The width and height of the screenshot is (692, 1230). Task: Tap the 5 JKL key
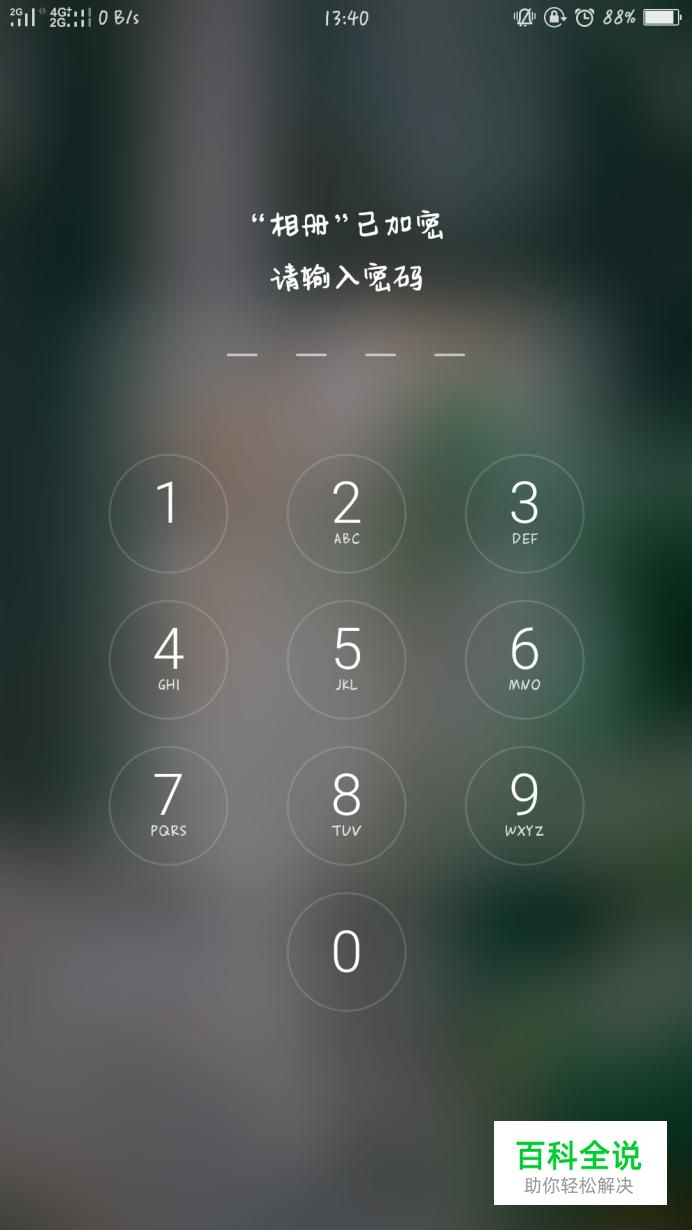pyautogui.click(x=346, y=659)
